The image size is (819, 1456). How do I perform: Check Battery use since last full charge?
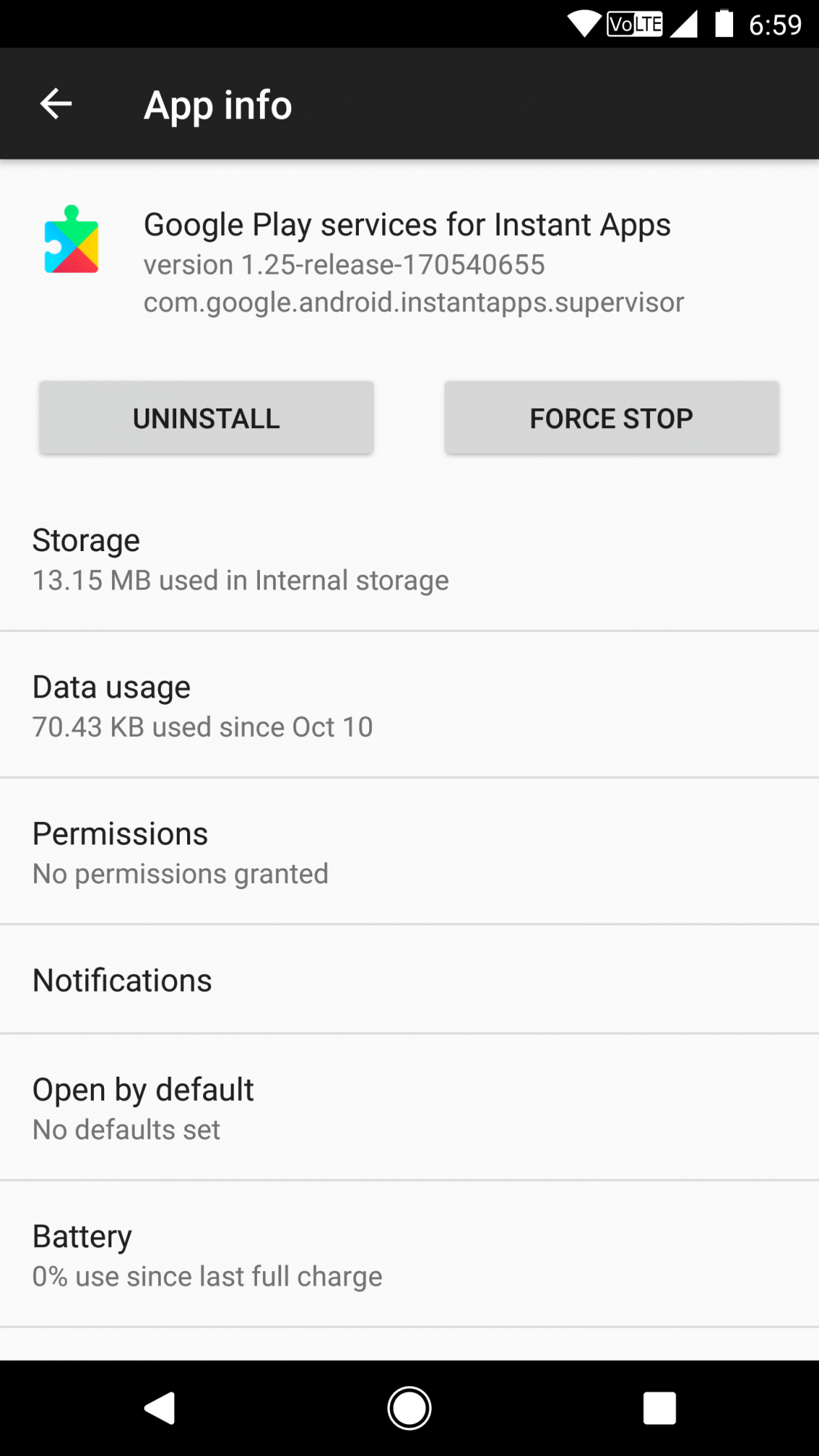click(x=409, y=1254)
